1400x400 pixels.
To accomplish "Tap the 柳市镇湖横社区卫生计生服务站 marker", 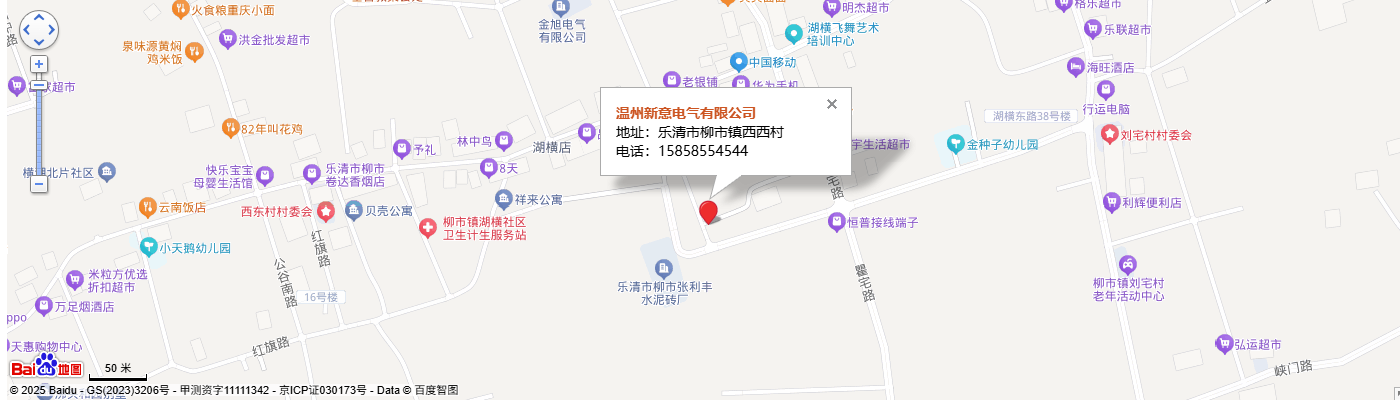I will [x=427, y=228].
